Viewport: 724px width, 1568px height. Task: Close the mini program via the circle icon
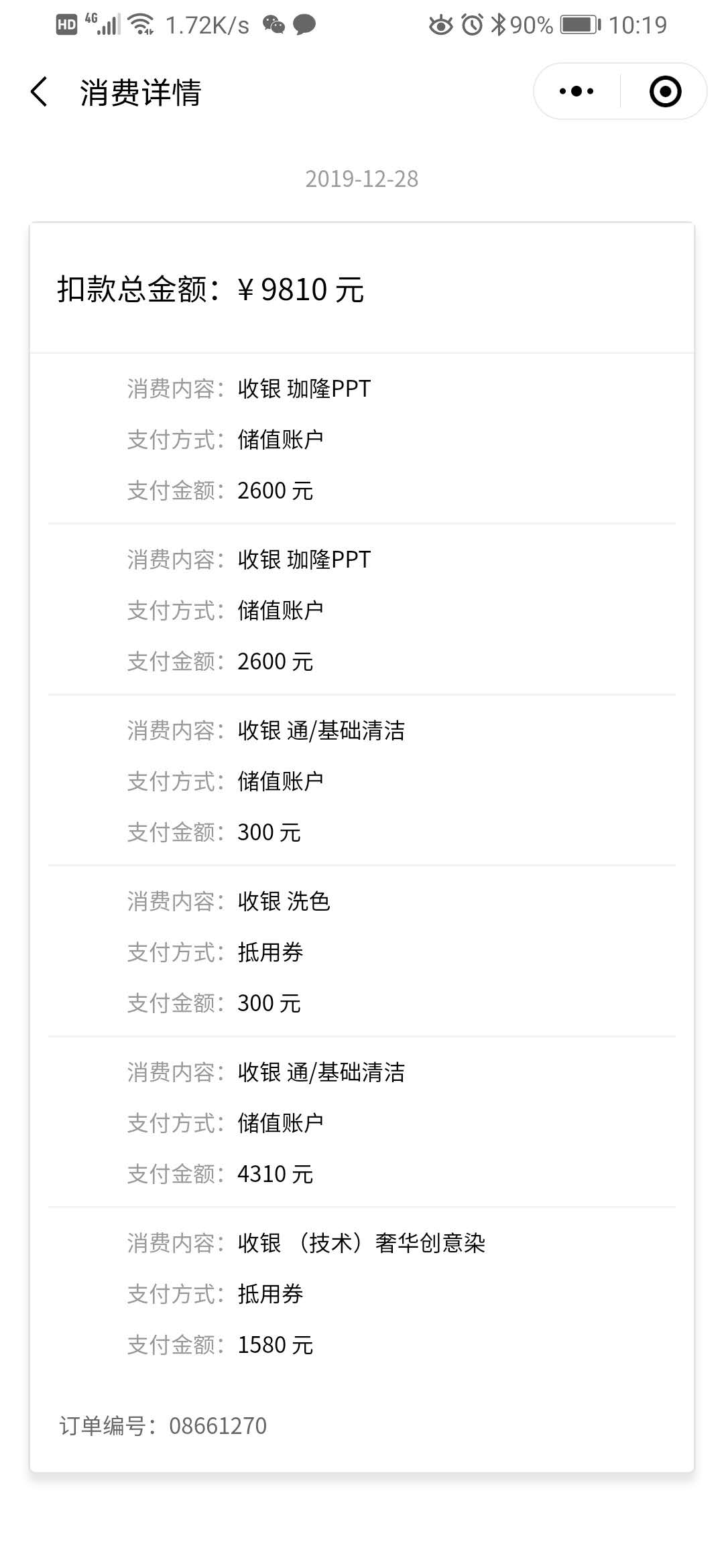(x=665, y=91)
